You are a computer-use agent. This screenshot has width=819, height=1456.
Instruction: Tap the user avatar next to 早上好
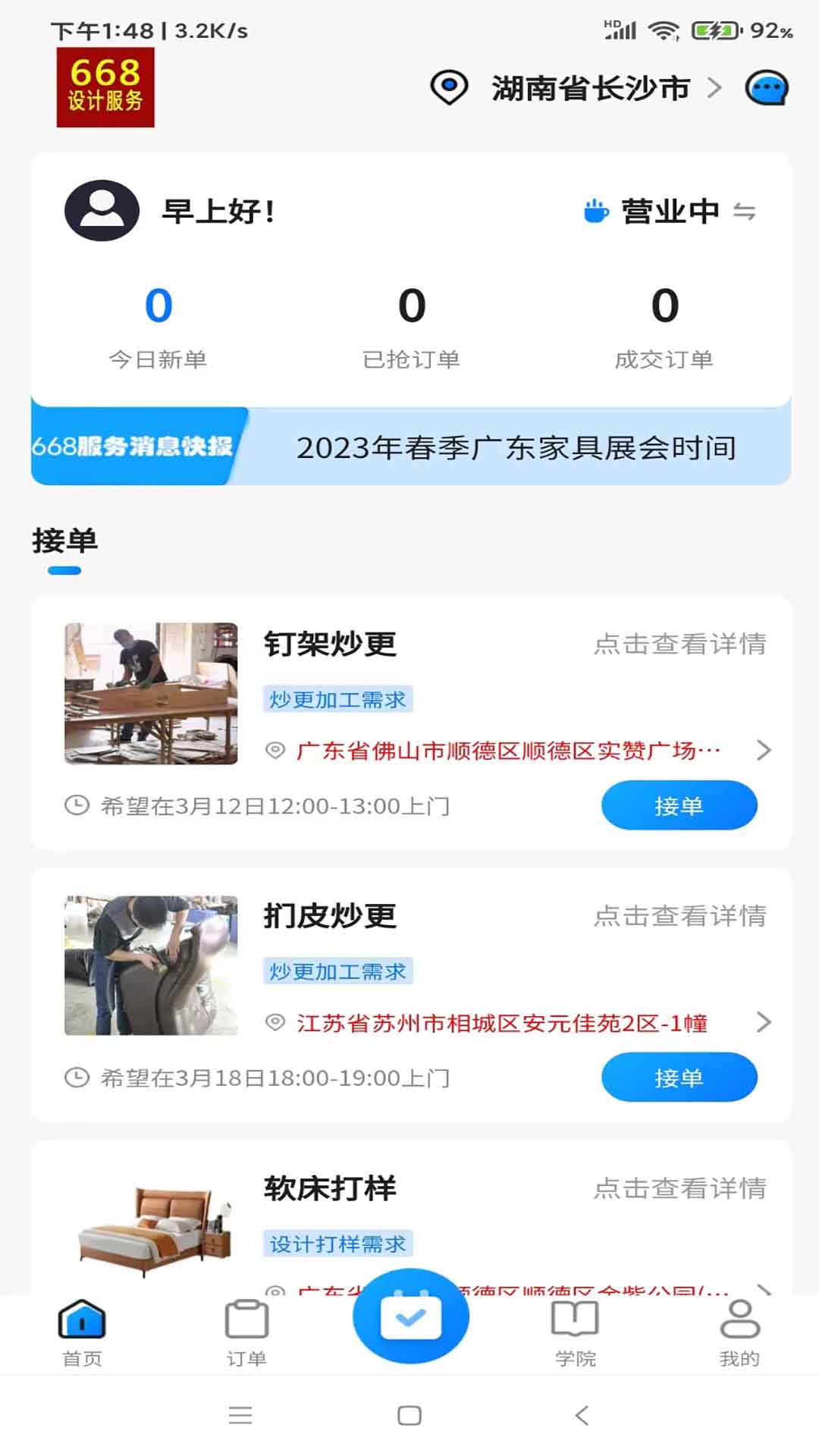coord(102,211)
